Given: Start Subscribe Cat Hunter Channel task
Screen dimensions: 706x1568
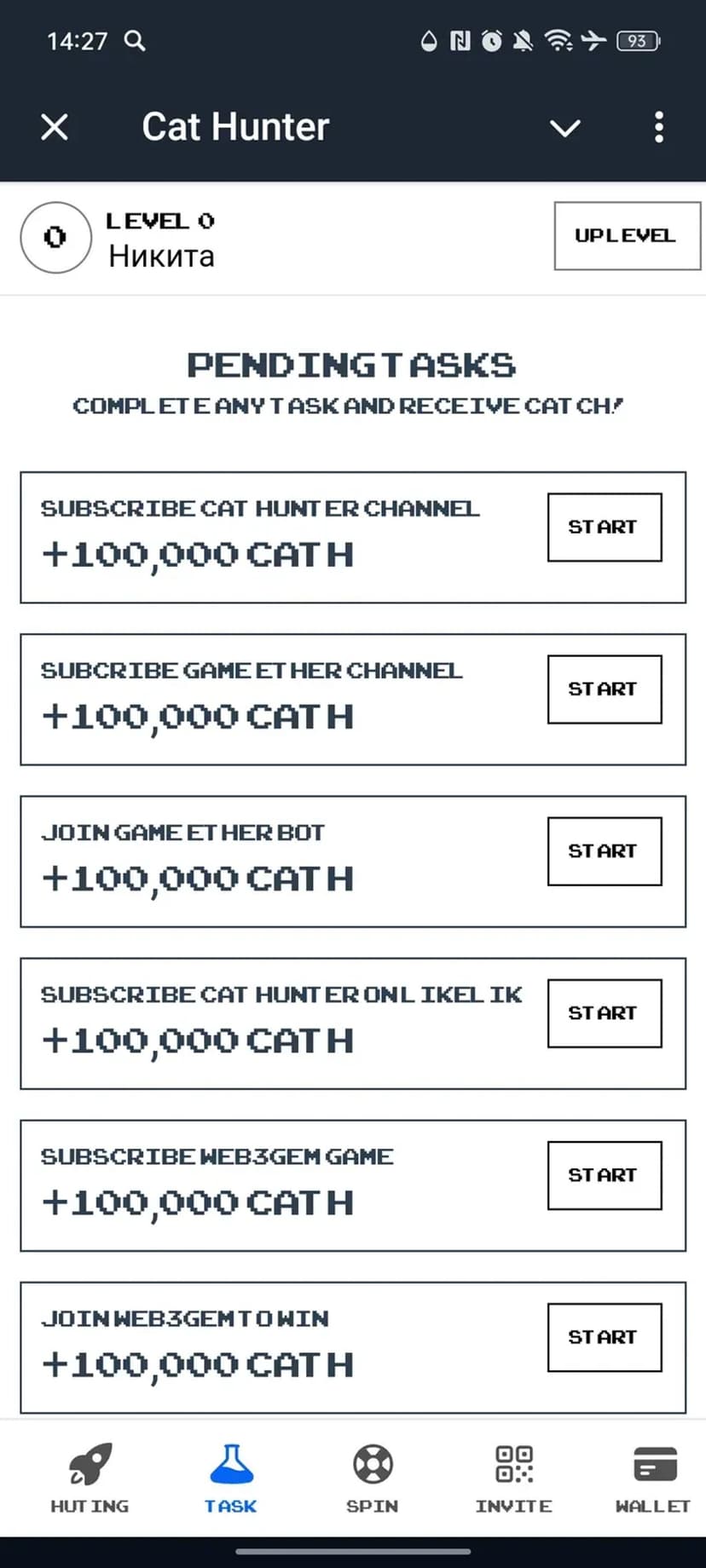Looking at the screenshot, I should click(604, 527).
